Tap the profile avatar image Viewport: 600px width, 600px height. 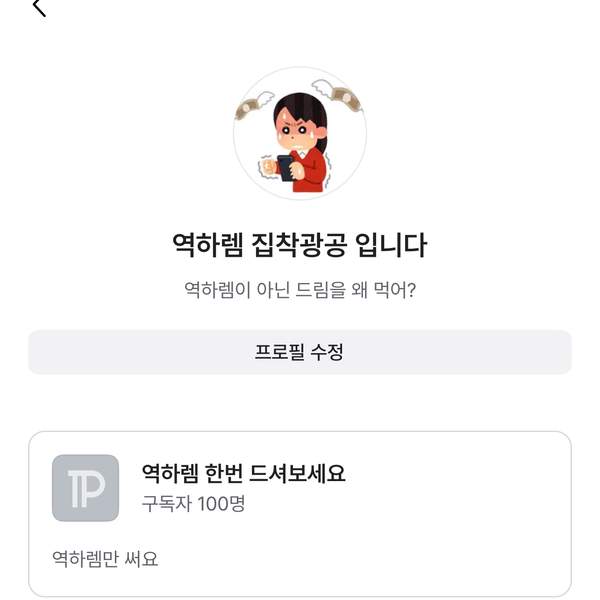click(300, 134)
